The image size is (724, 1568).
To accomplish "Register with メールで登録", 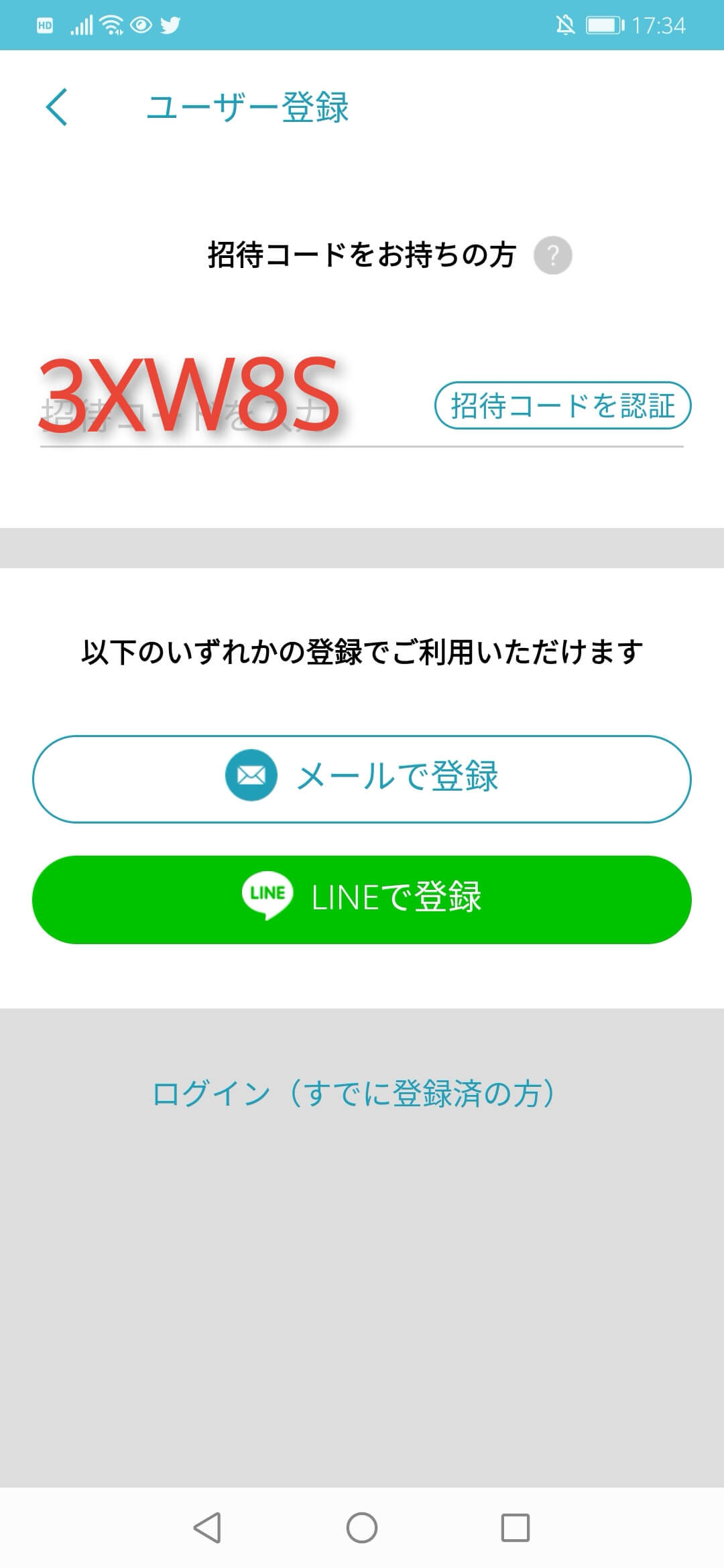I will click(x=362, y=779).
